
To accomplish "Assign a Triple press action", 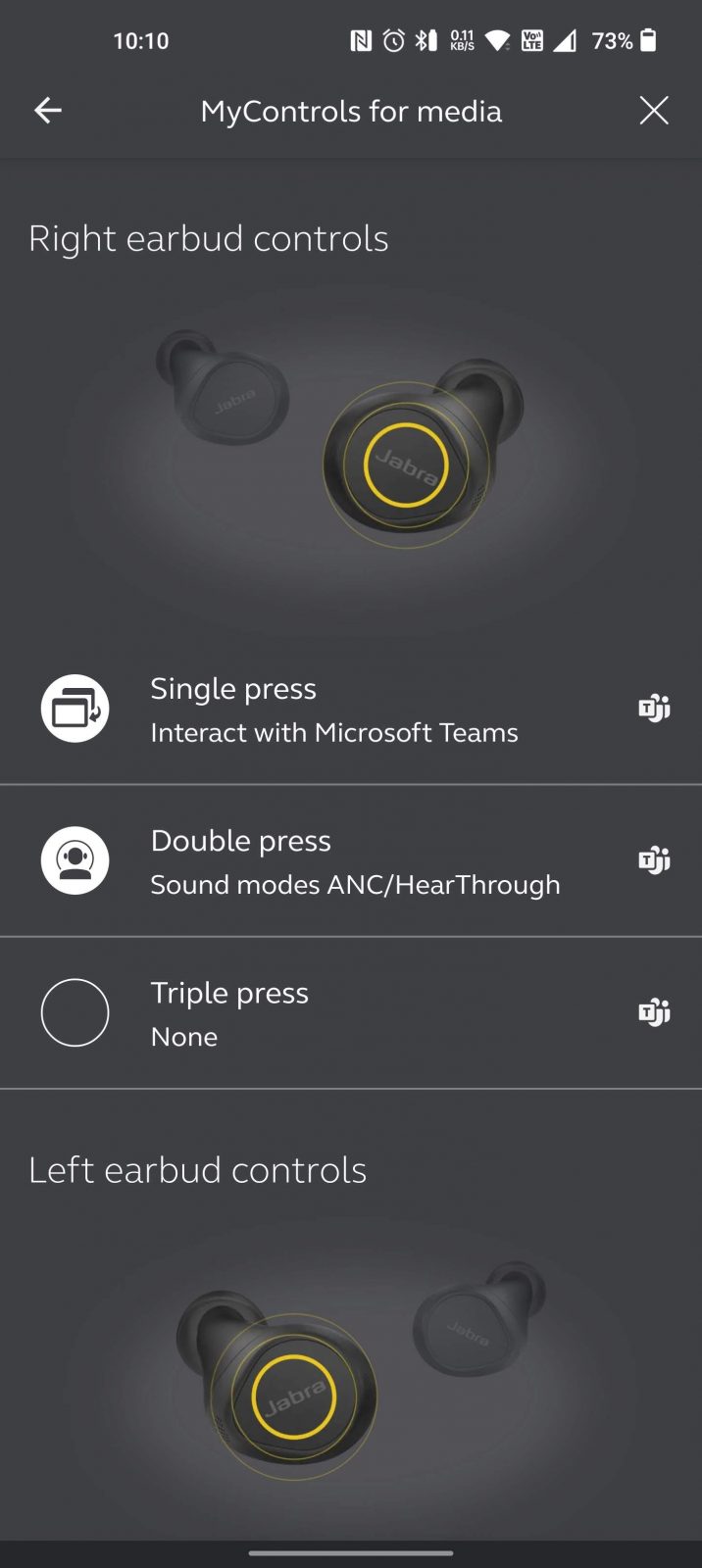I will (x=333, y=1013).
